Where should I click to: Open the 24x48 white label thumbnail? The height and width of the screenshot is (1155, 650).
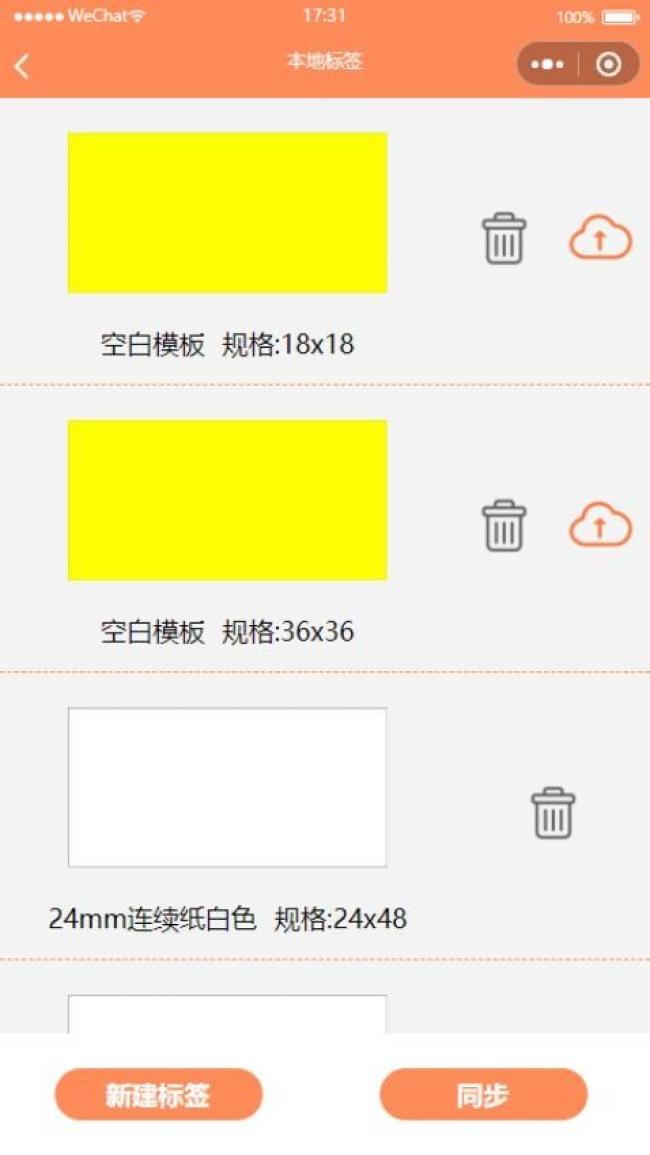click(x=227, y=787)
